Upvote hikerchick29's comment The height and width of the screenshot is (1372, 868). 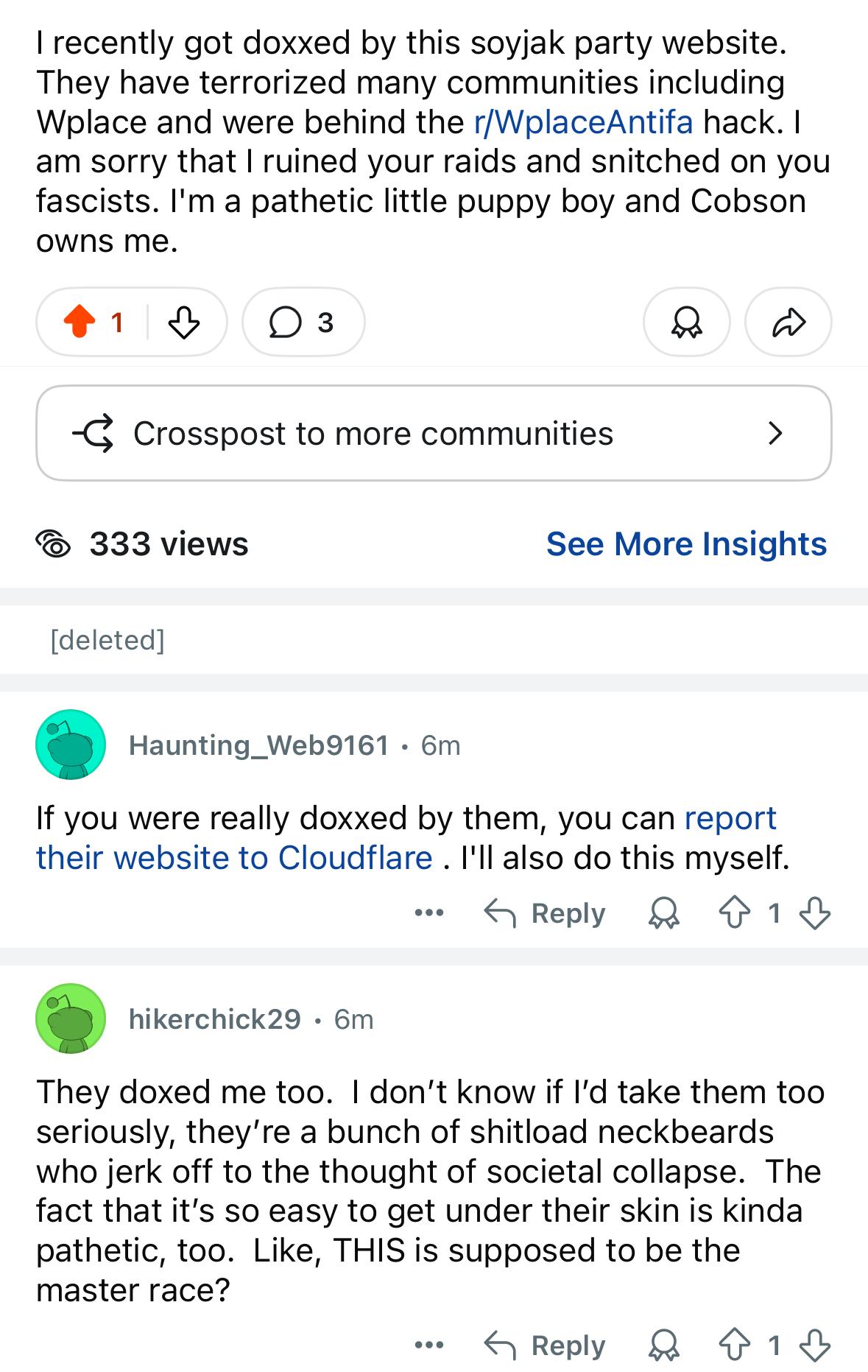(734, 1345)
